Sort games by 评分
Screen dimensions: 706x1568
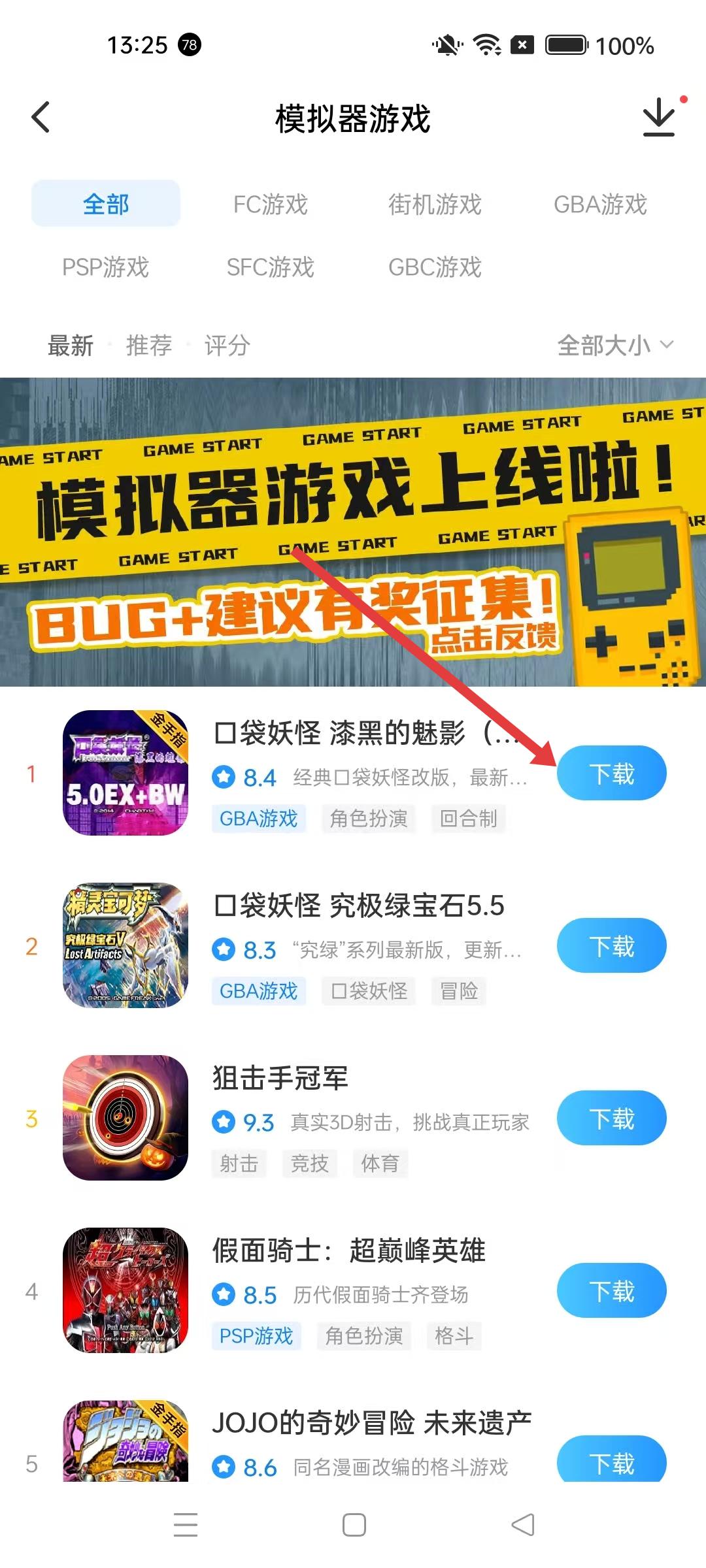pyautogui.click(x=227, y=346)
